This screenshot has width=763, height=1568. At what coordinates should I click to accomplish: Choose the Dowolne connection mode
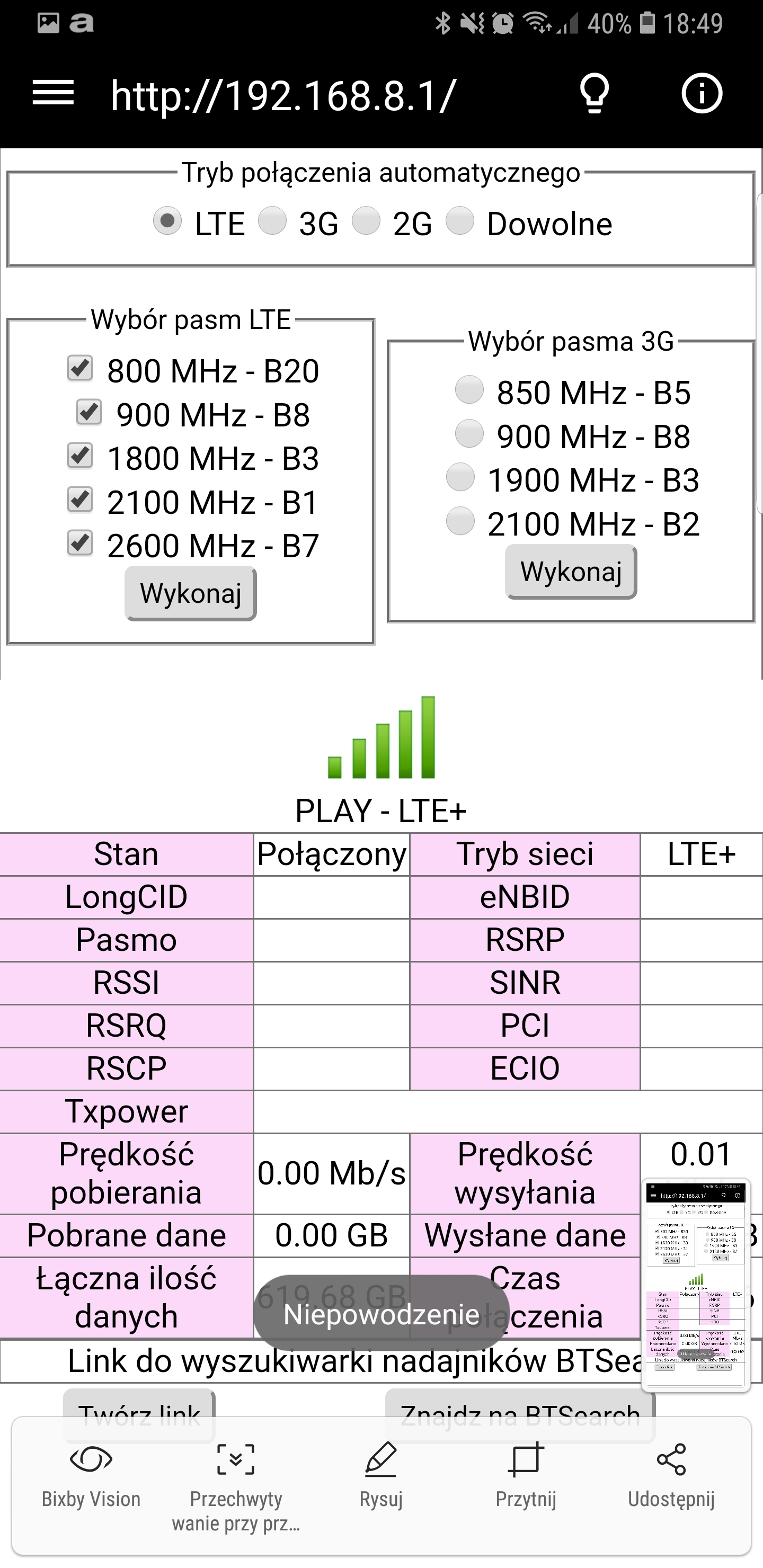click(x=460, y=221)
